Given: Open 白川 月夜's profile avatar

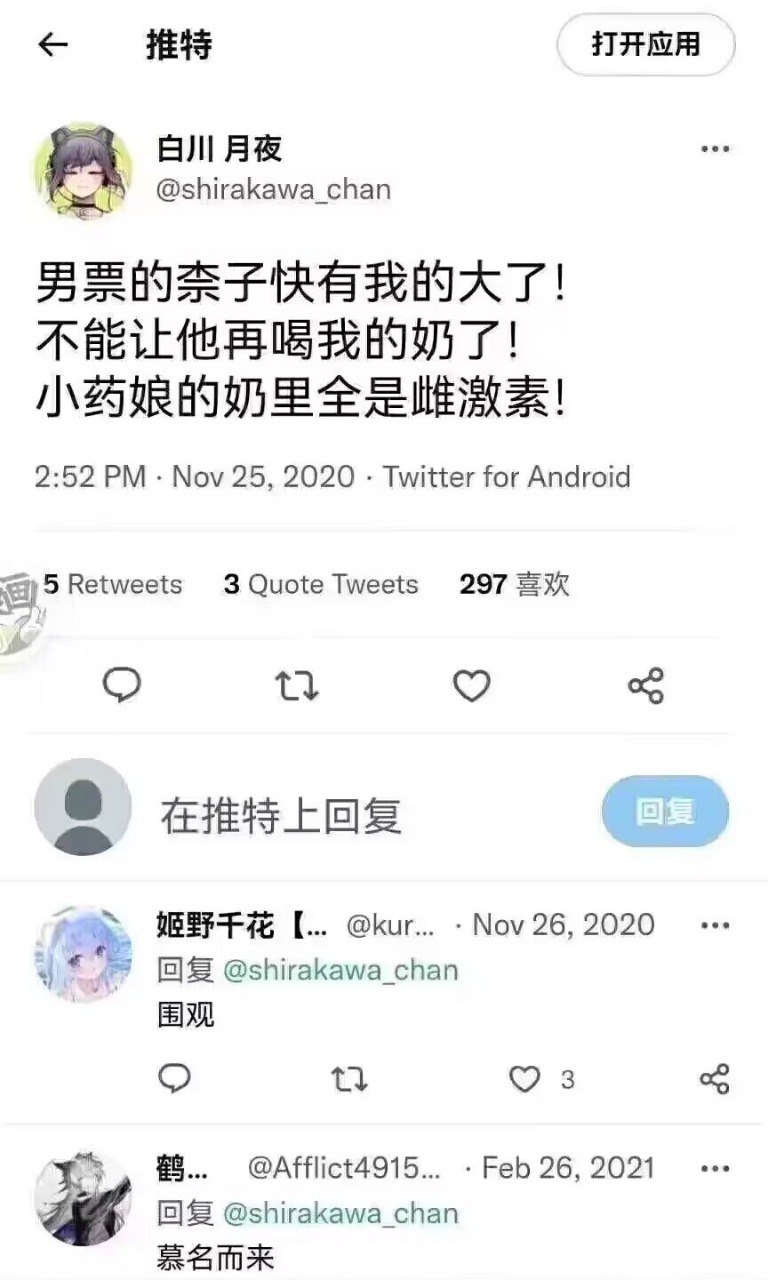Looking at the screenshot, I should point(82,170).
